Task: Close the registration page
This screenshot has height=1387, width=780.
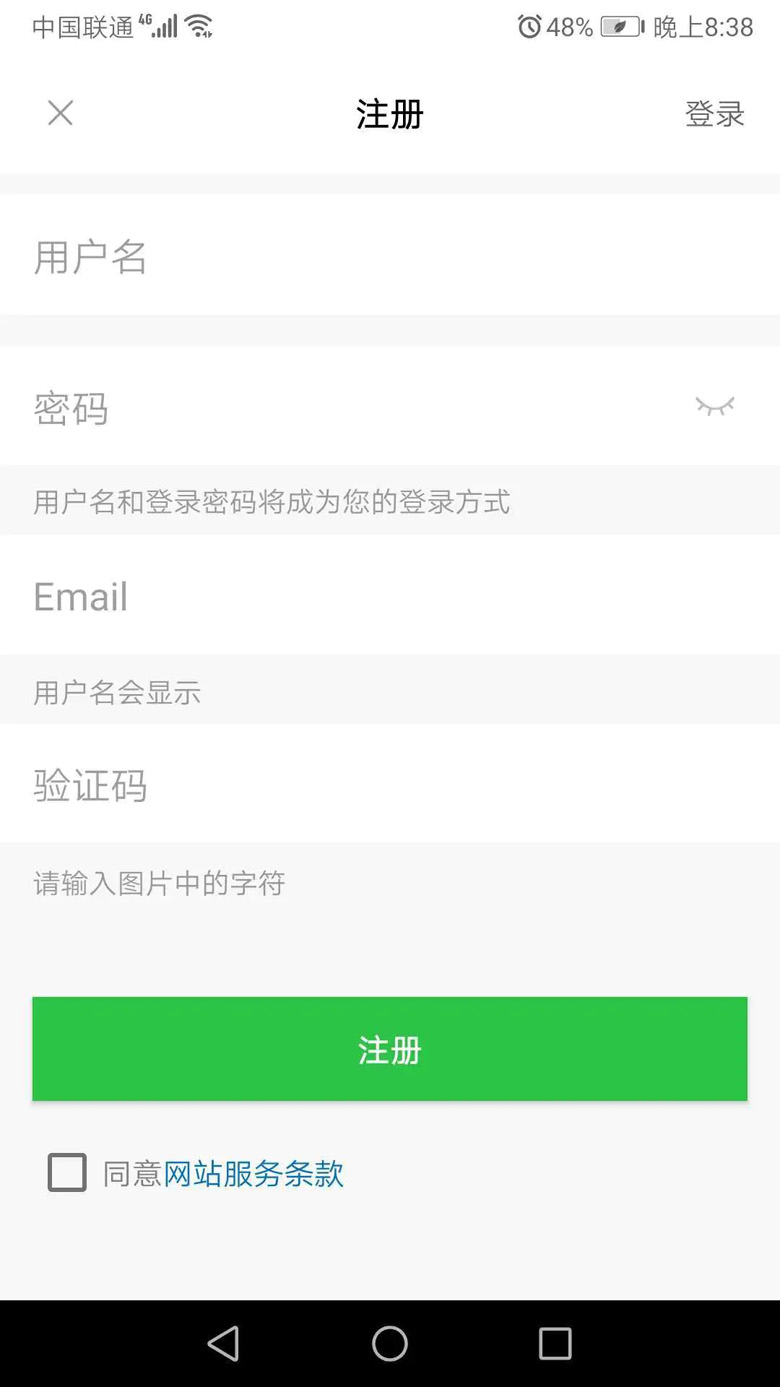Action: (x=60, y=113)
